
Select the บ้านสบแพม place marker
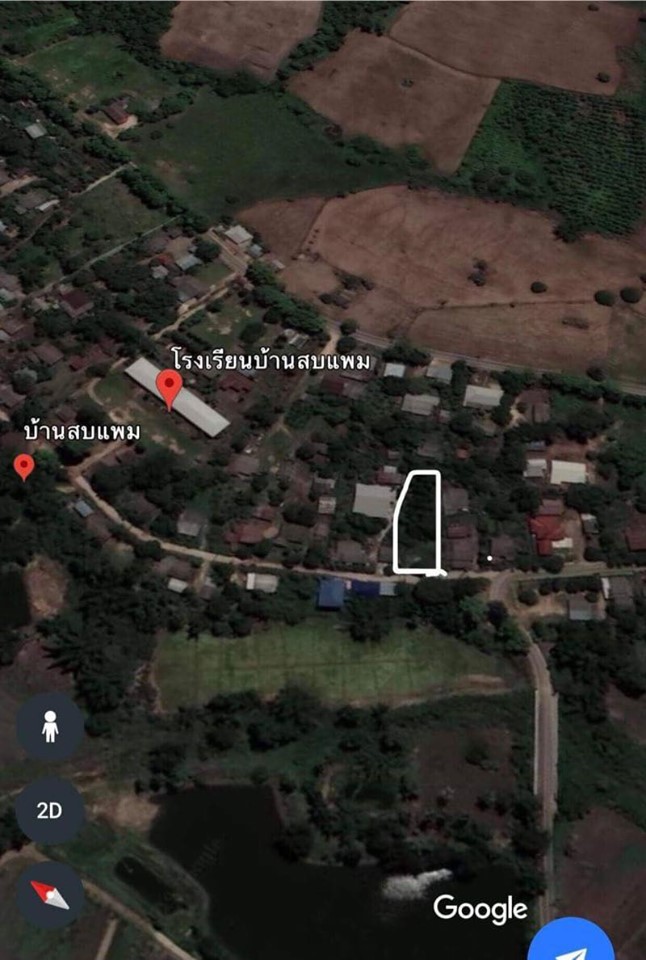click(25, 466)
